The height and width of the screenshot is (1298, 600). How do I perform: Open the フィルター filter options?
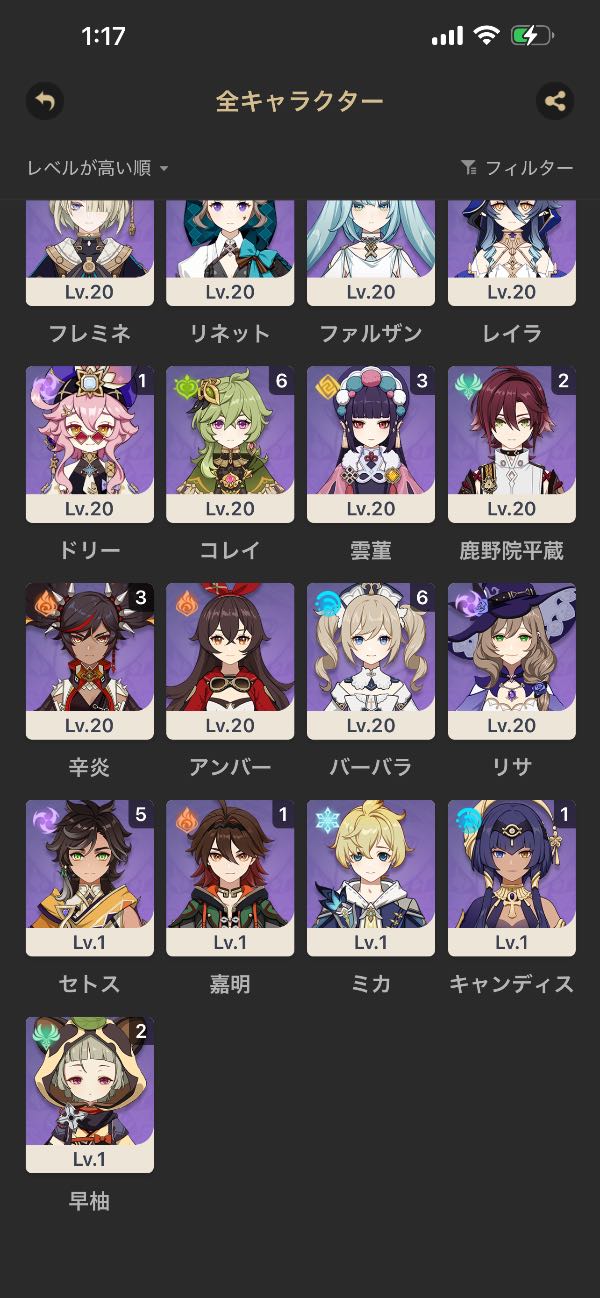tap(517, 168)
